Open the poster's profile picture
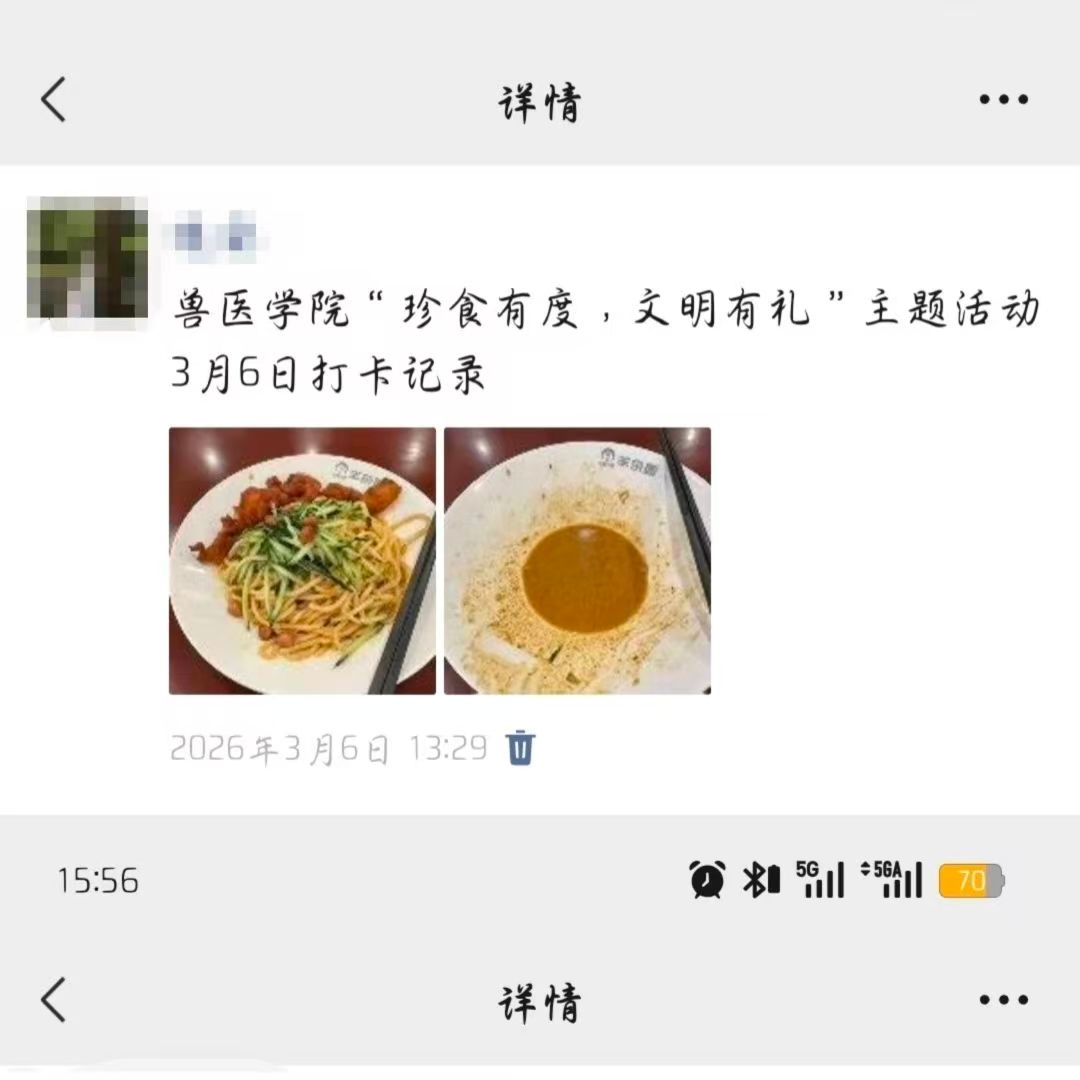1080x1080 pixels. (87, 263)
